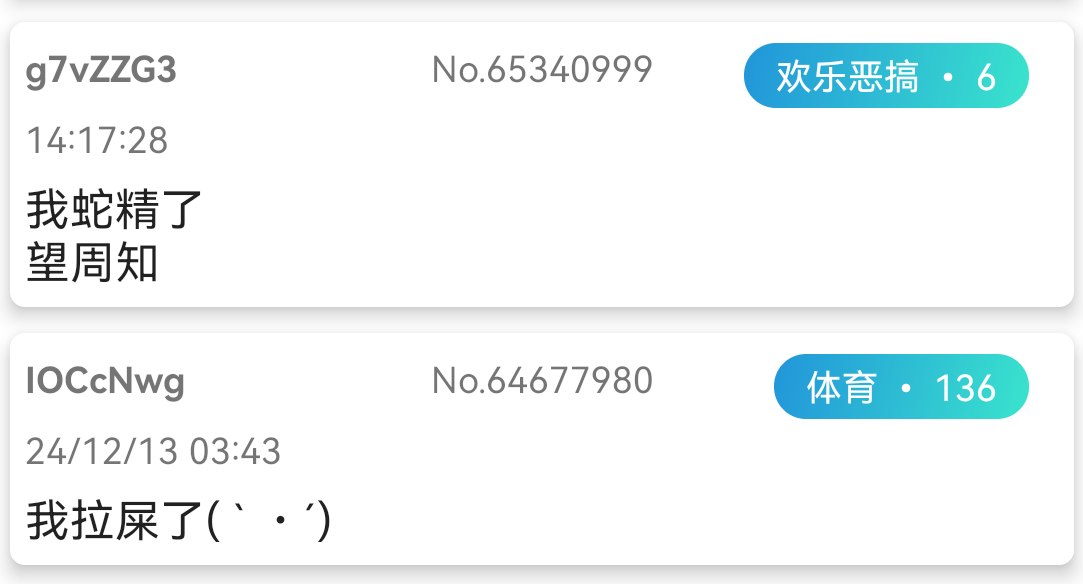Tap the 体育 forum chip
Image resolution: width=1083 pixels, height=584 pixels.
point(900,387)
